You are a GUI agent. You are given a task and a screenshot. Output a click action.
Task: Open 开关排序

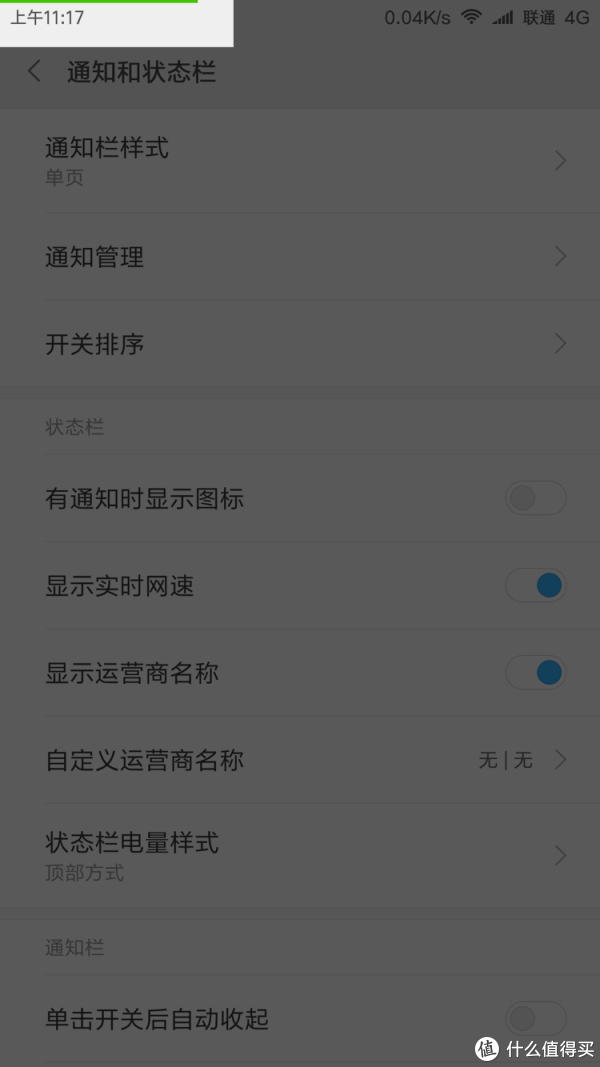click(300, 344)
